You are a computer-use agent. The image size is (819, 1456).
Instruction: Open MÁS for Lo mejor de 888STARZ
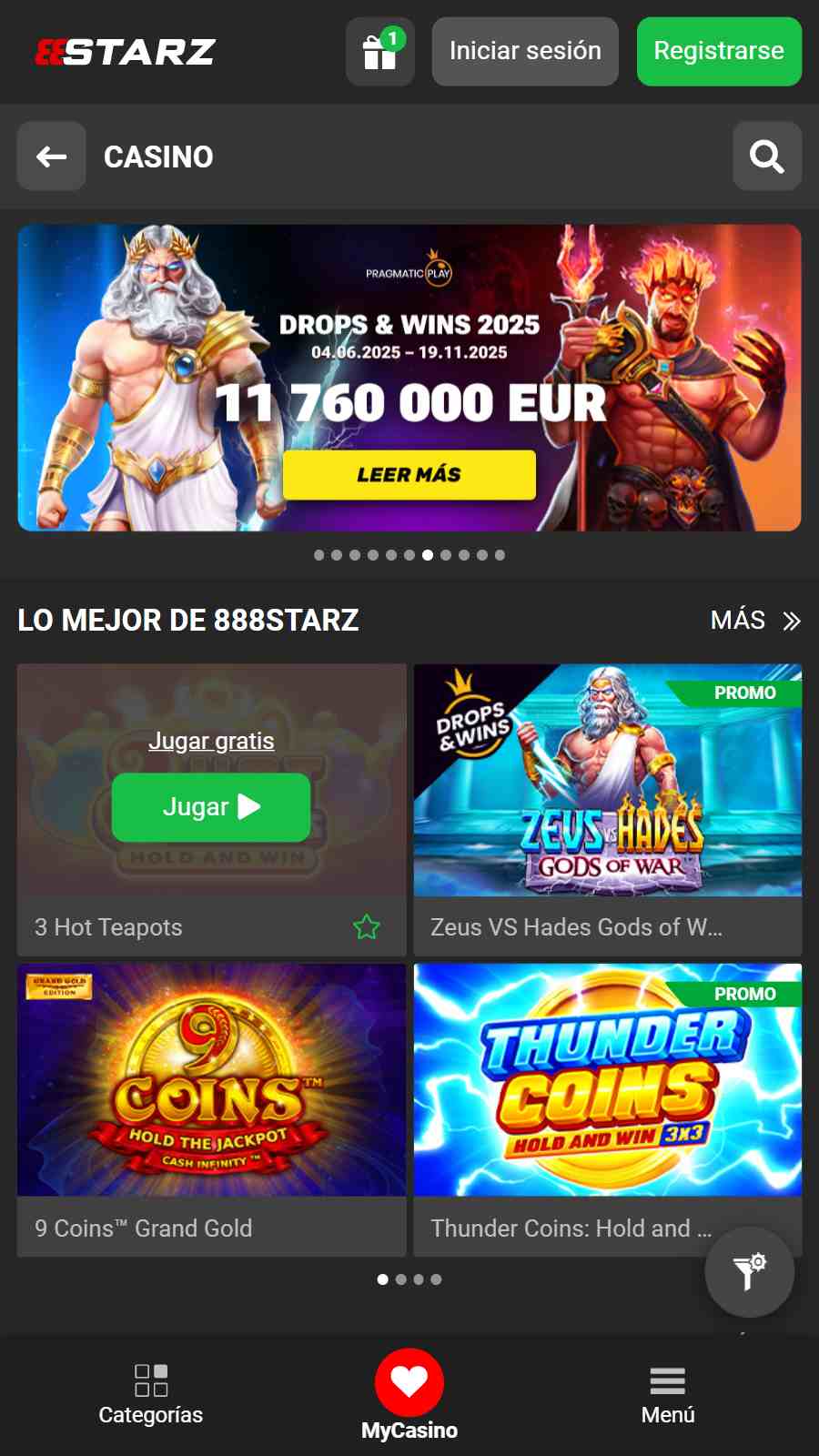pos(755,621)
